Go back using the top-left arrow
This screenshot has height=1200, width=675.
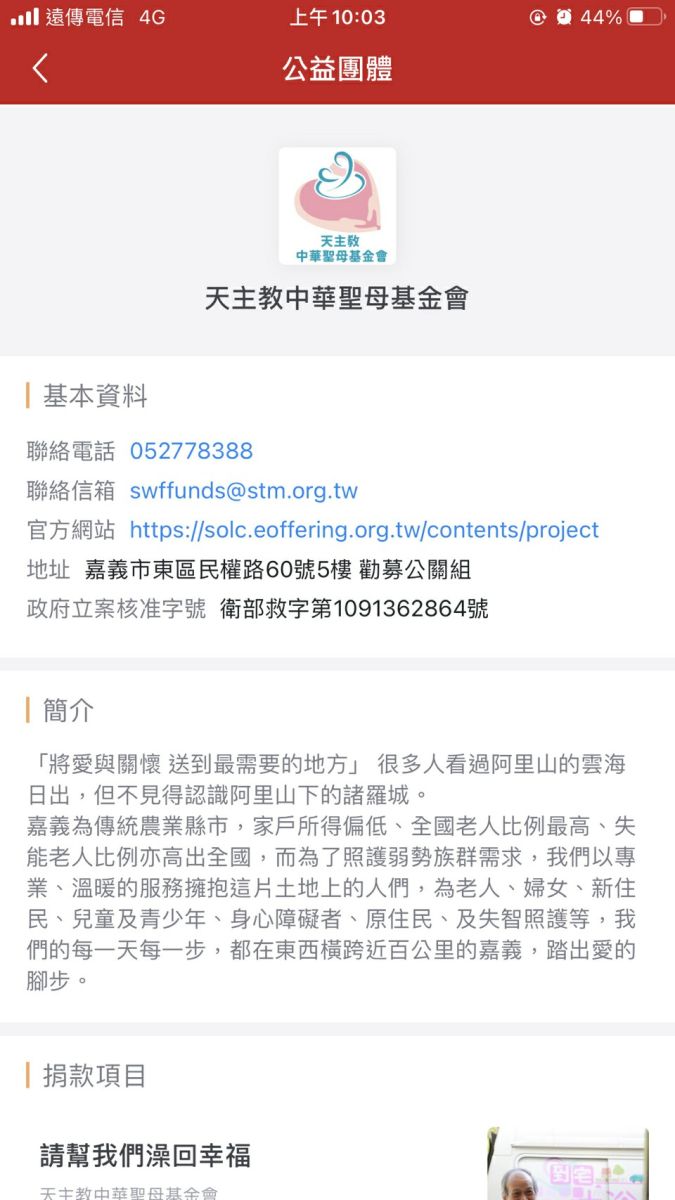point(40,68)
